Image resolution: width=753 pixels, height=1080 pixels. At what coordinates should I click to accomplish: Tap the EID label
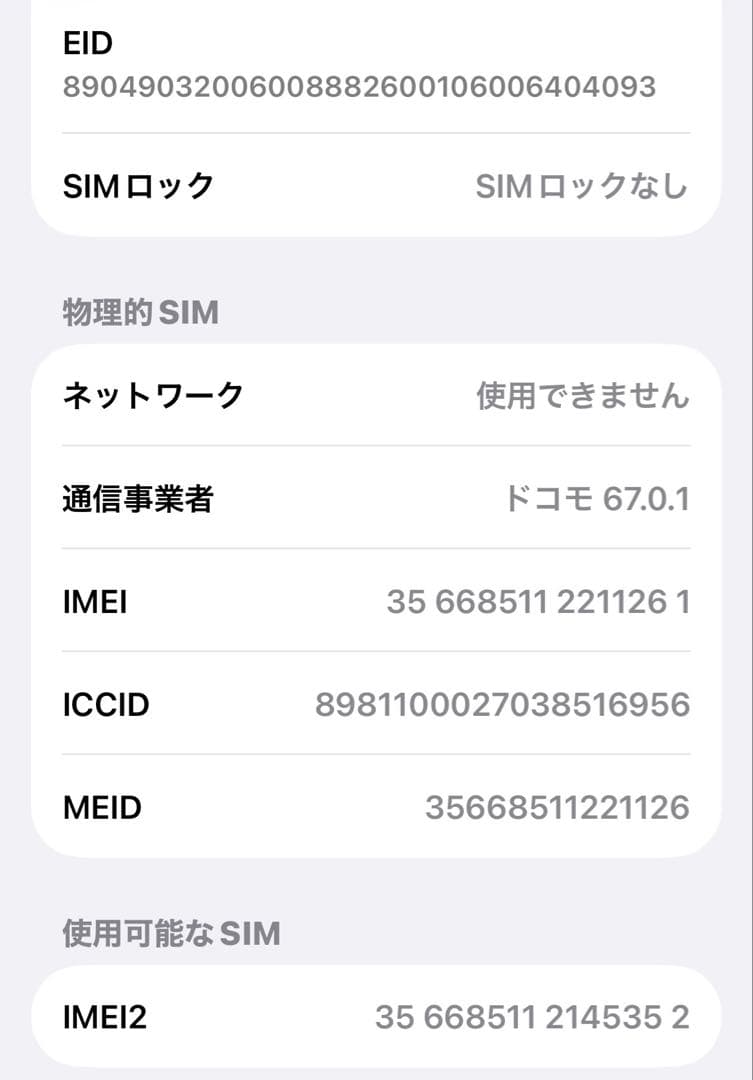(87, 44)
